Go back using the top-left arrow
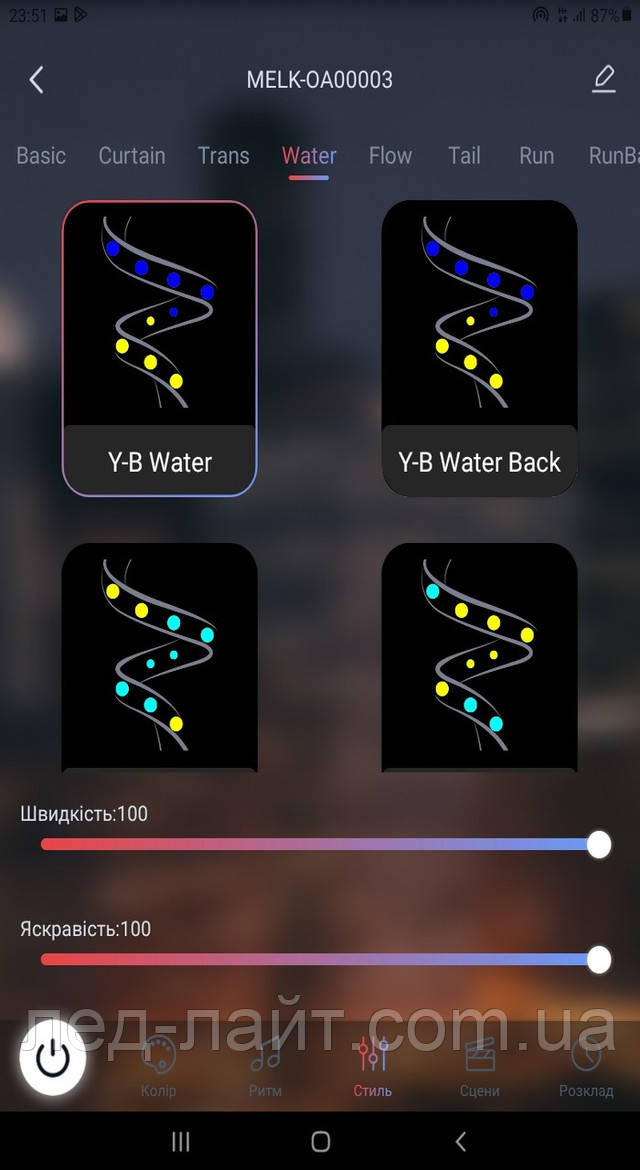Image resolution: width=640 pixels, height=1170 pixels. point(37,80)
